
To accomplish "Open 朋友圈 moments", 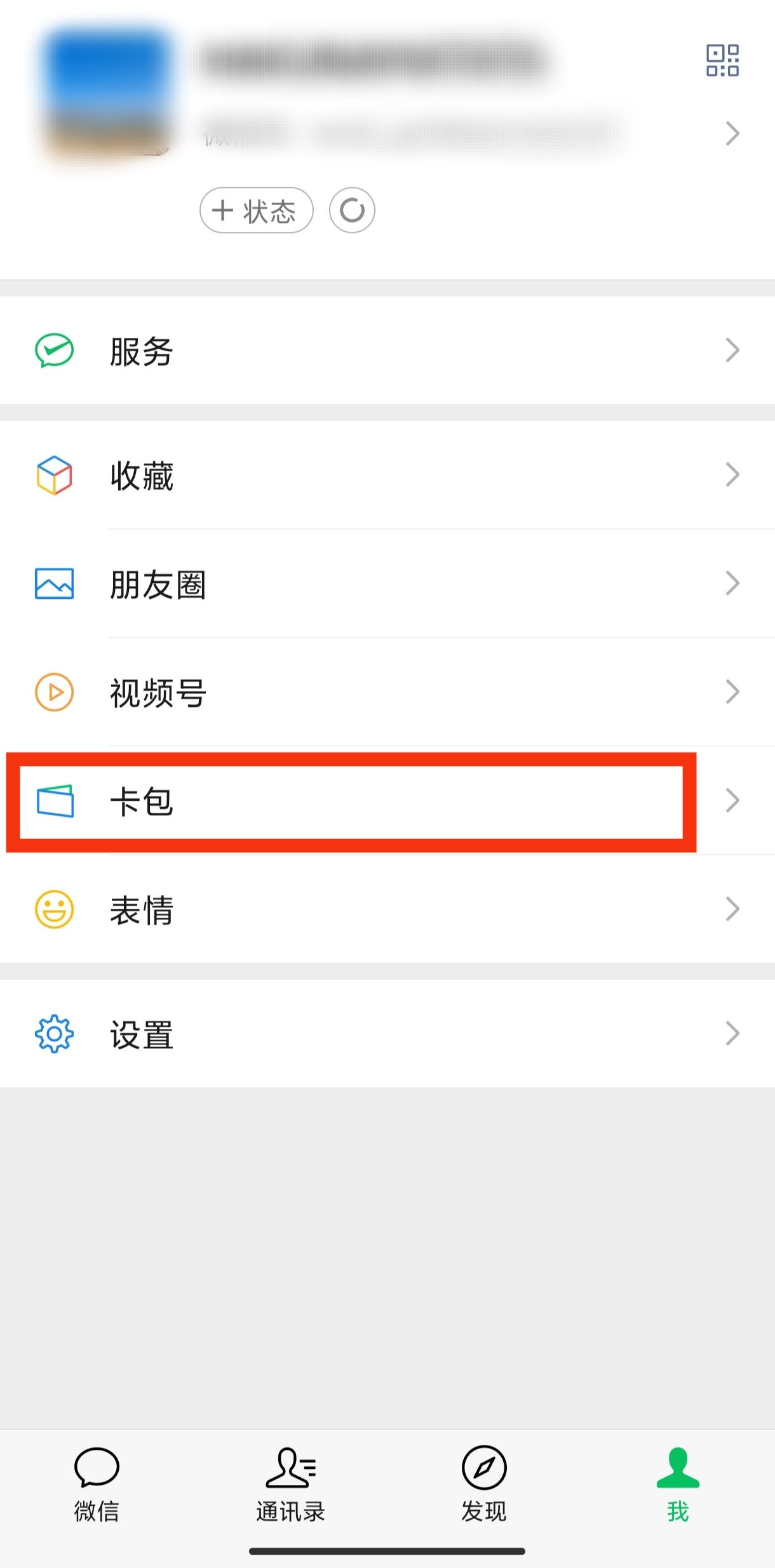I will click(x=387, y=584).
